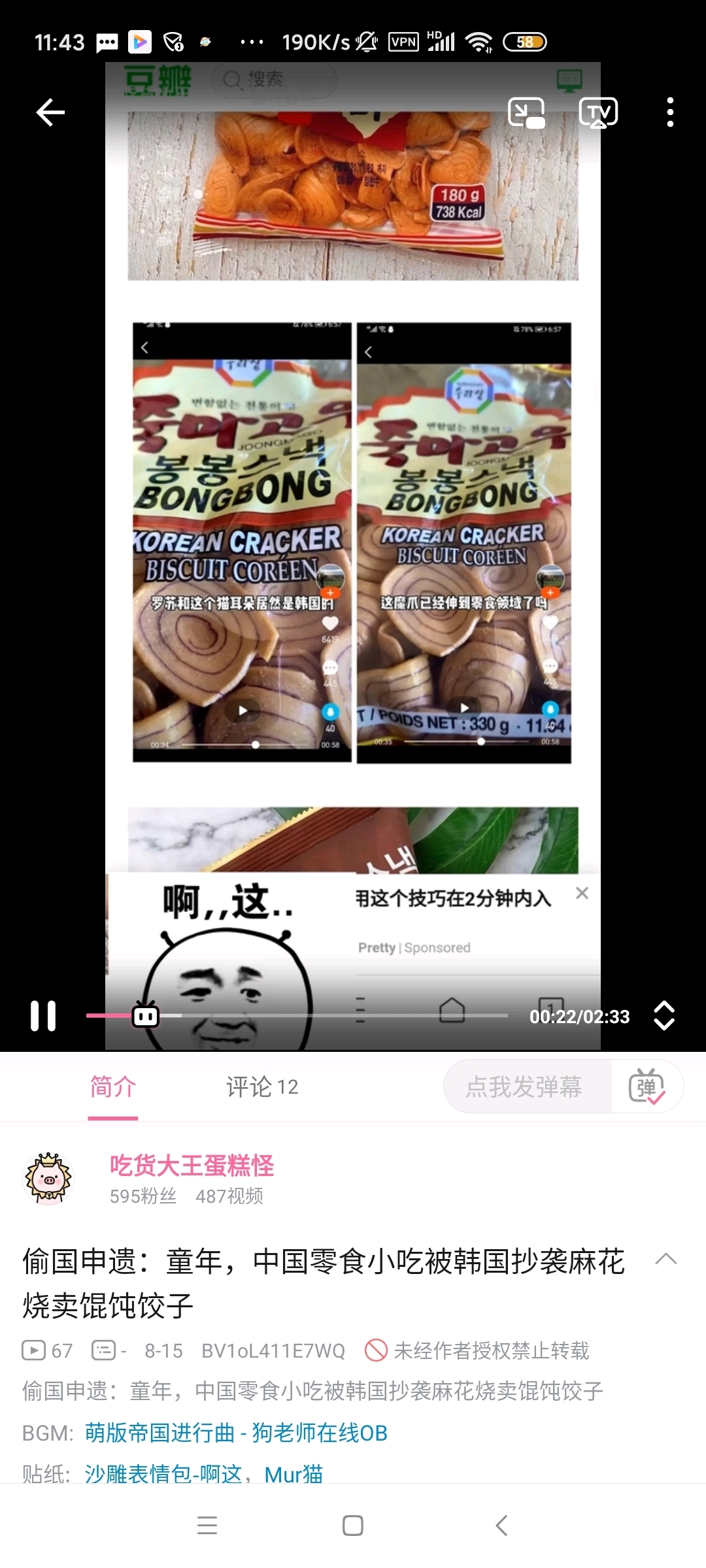Open sticker link 沙雕表情包-啊这

[163, 1473]
